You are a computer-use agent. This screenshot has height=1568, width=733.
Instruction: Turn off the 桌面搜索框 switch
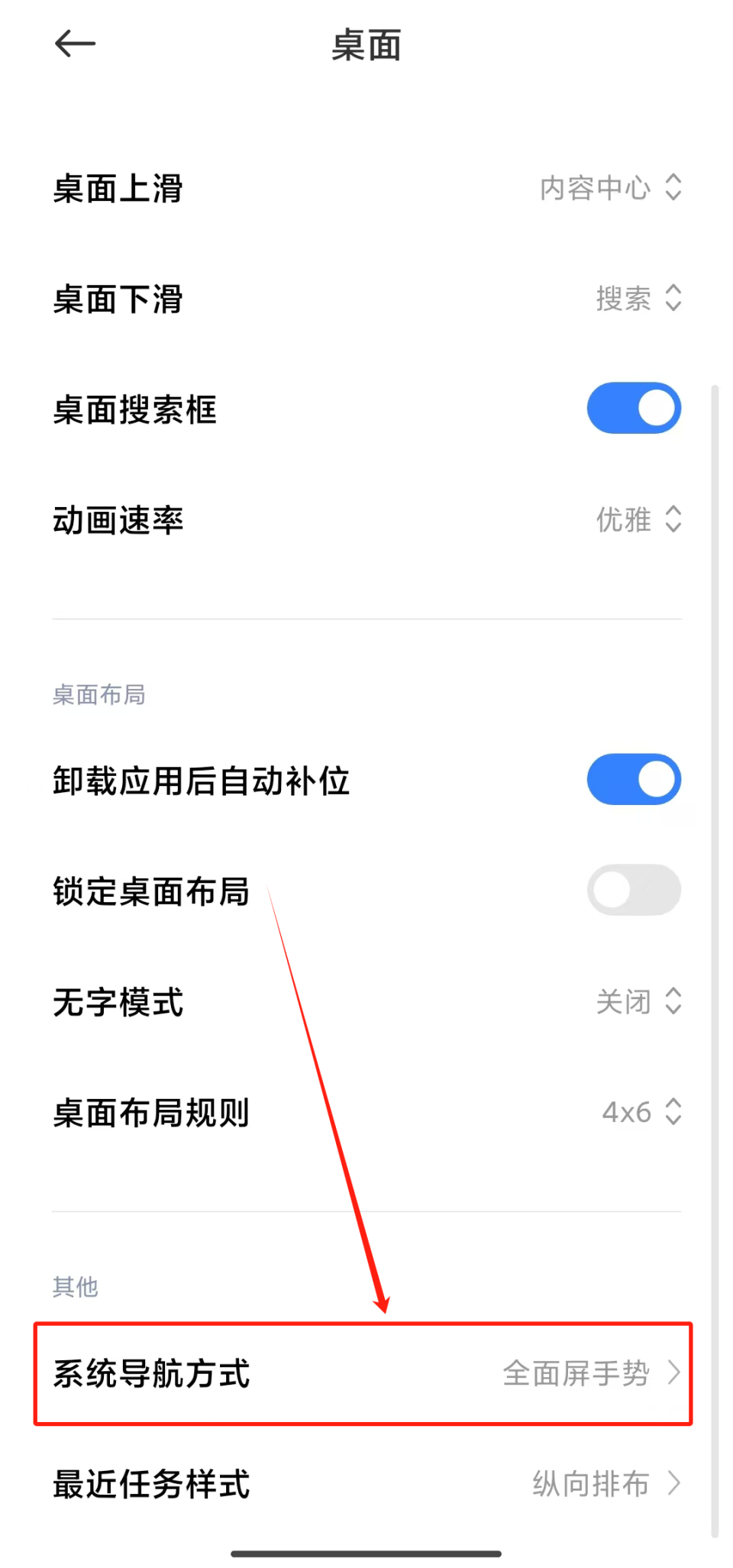tap(633, 409)
